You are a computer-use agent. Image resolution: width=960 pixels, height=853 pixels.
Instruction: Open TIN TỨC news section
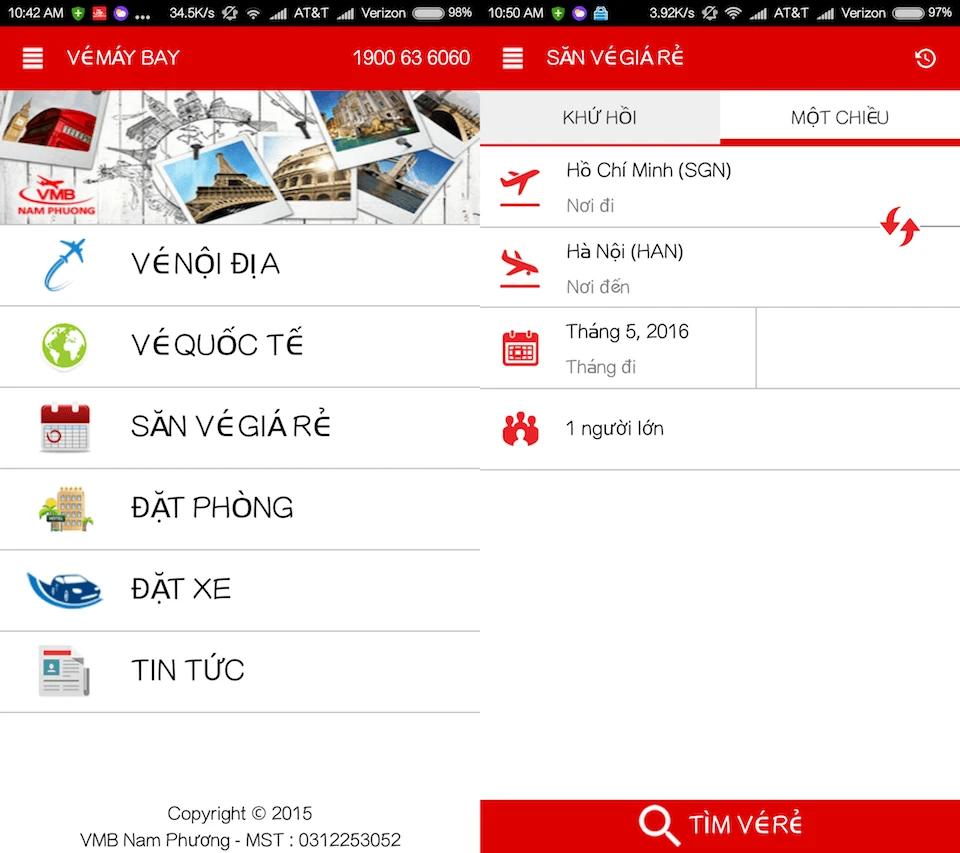pos(240,671)
